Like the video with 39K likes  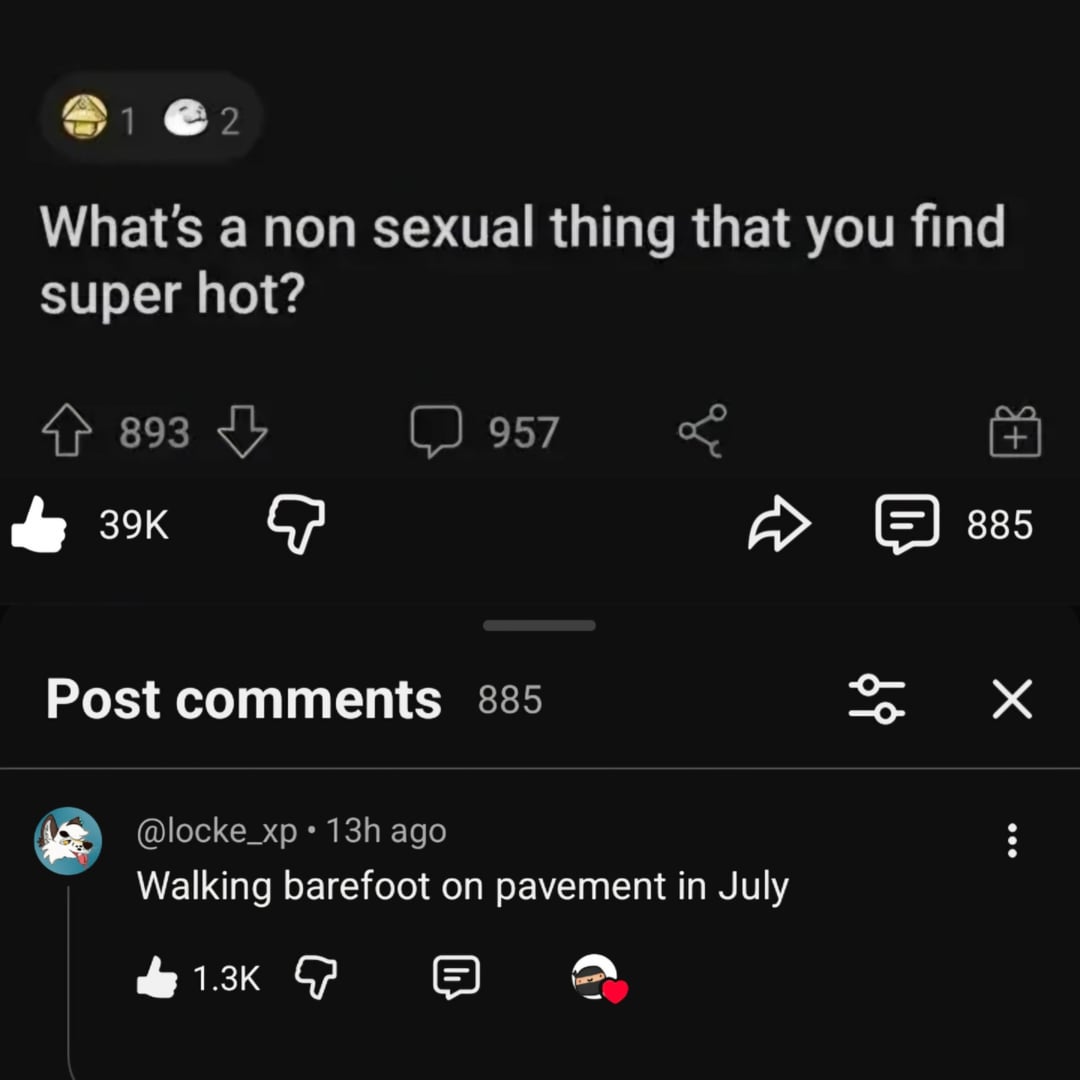point(40,524)
